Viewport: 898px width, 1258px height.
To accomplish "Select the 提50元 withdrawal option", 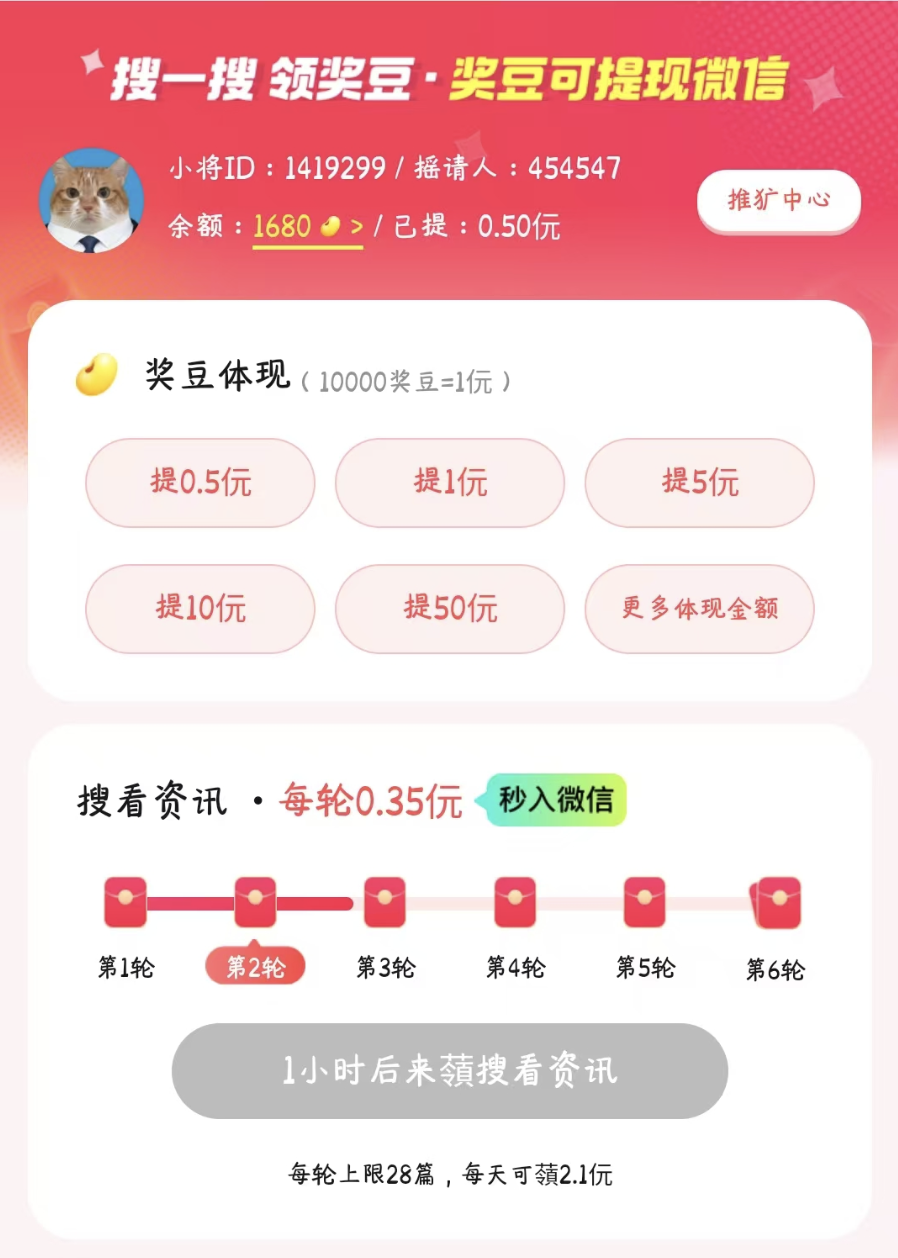I will (449, 608).
